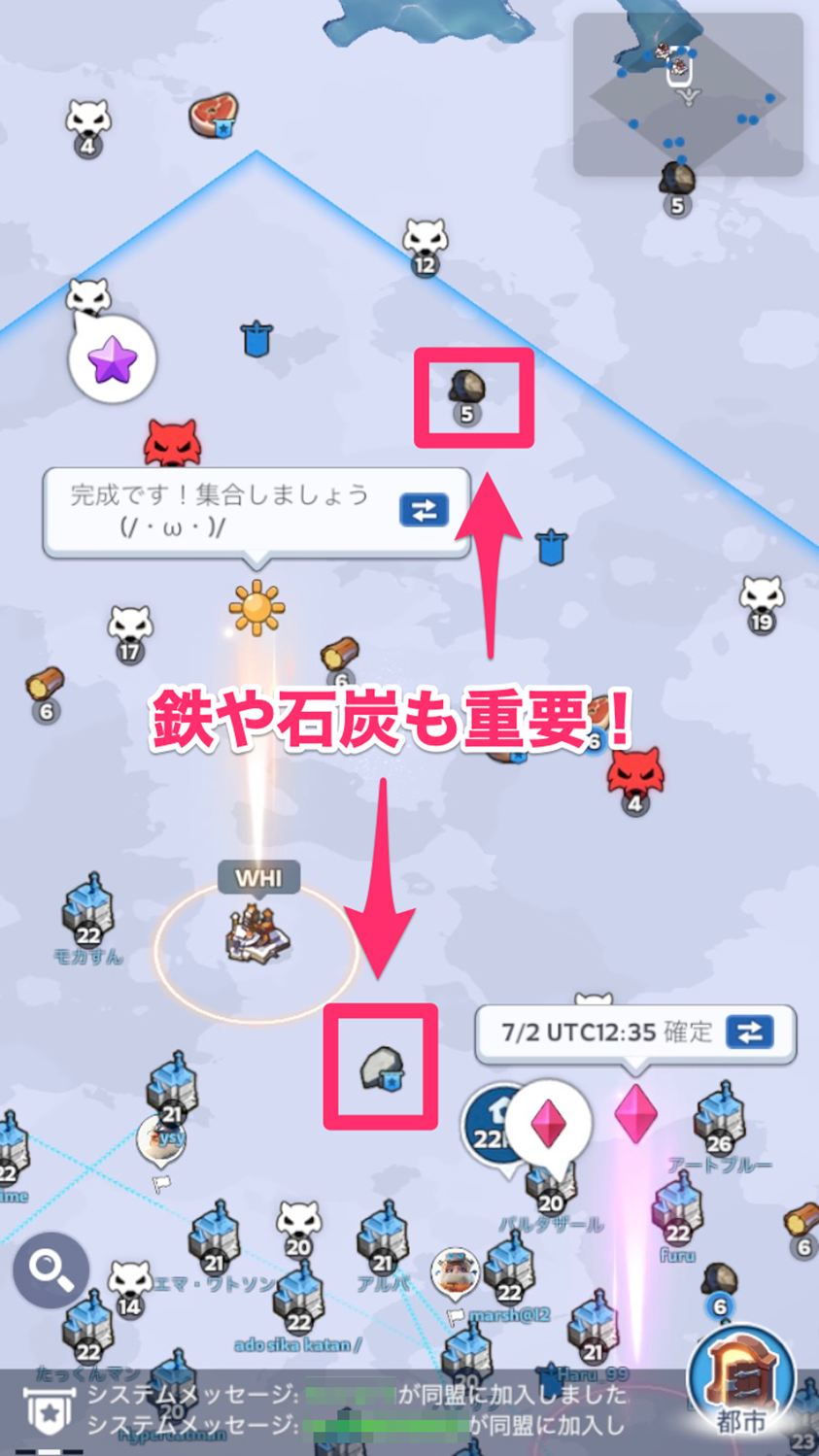Select the meat resource node
This screenshot has width=819, height=1456.
(x=213, y=114)
